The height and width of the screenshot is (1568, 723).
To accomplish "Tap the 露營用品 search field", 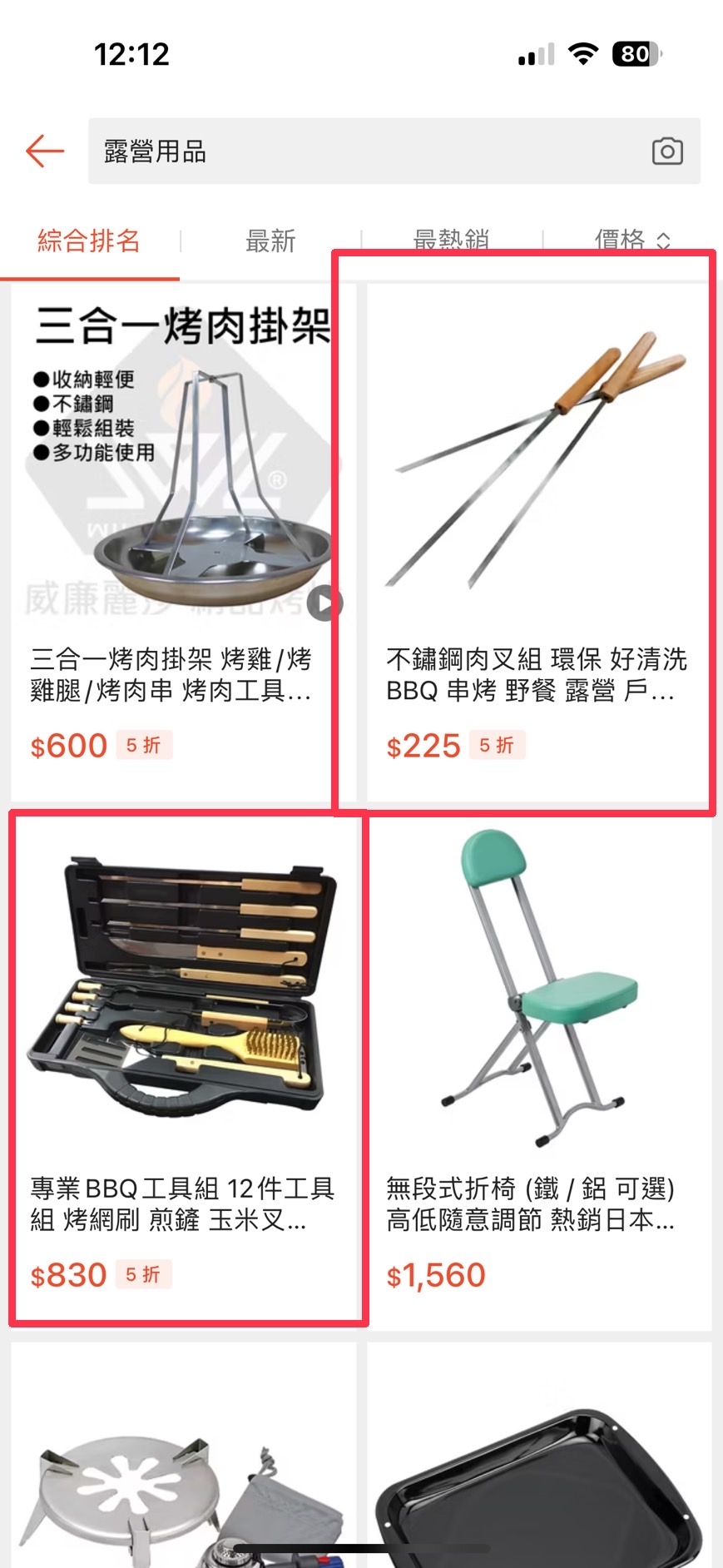I will (x=366, y=151).
